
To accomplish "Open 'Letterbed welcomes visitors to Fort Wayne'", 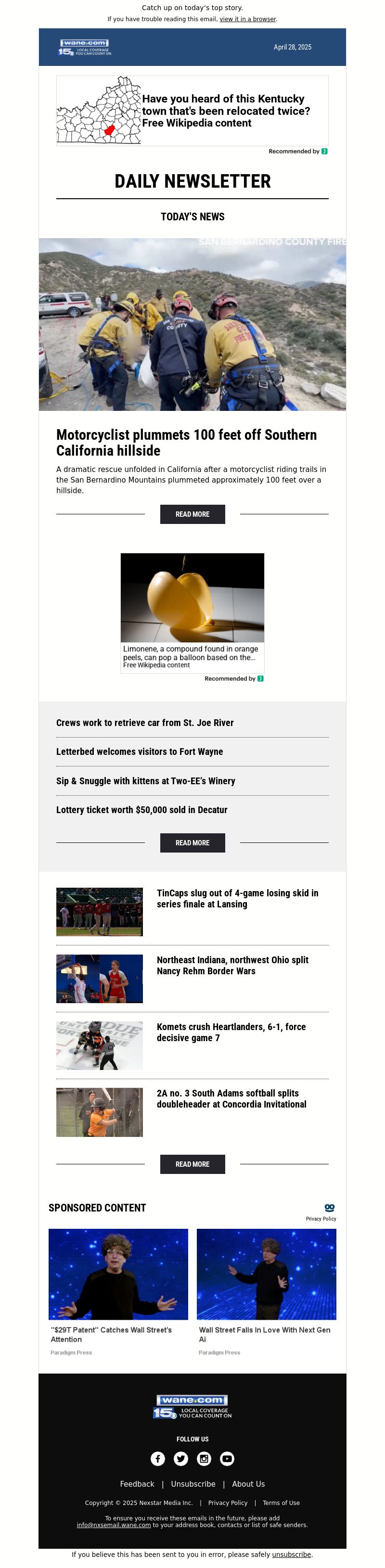I will pyautogui.click(x=140, y=752).
